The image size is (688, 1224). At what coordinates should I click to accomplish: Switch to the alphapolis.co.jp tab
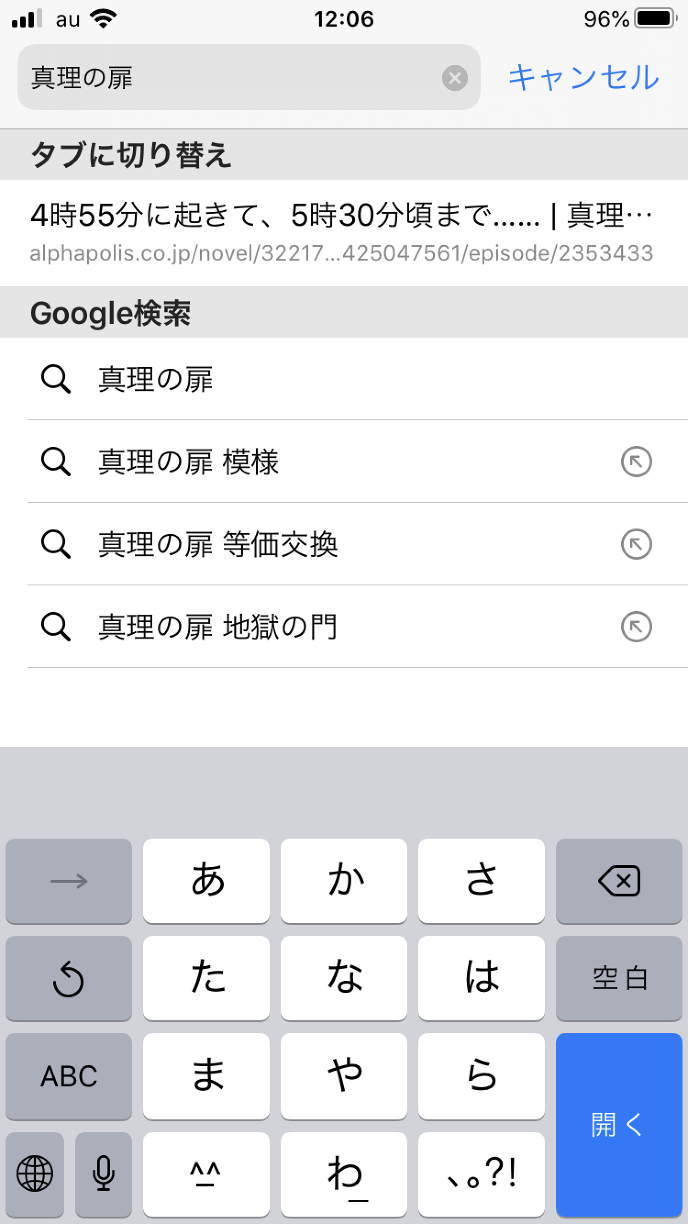[x=342, y=232]
